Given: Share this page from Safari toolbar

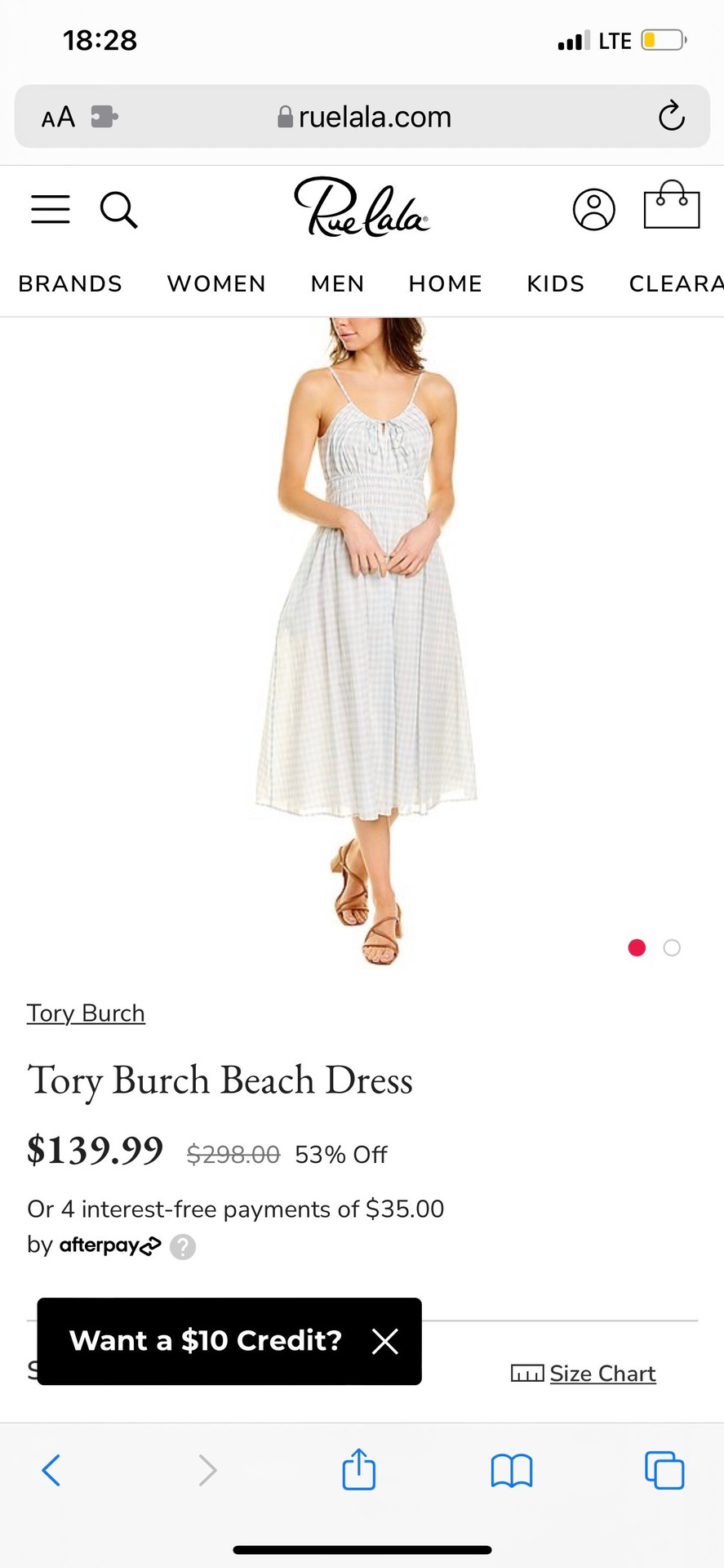Looking at the screenshot, I should [359, 1469].
